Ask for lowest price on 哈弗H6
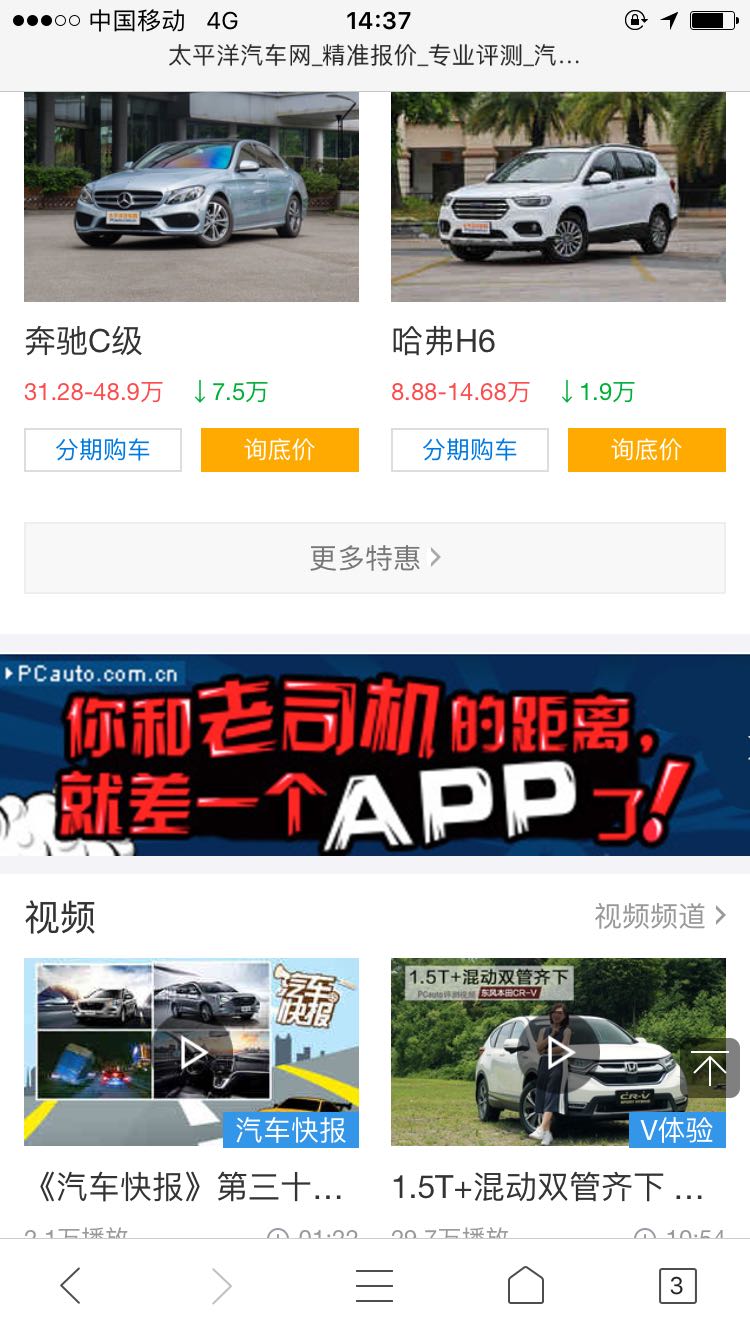Viewport: 750px width, 1334px height. pyautogui.click(x=647, y=450)
